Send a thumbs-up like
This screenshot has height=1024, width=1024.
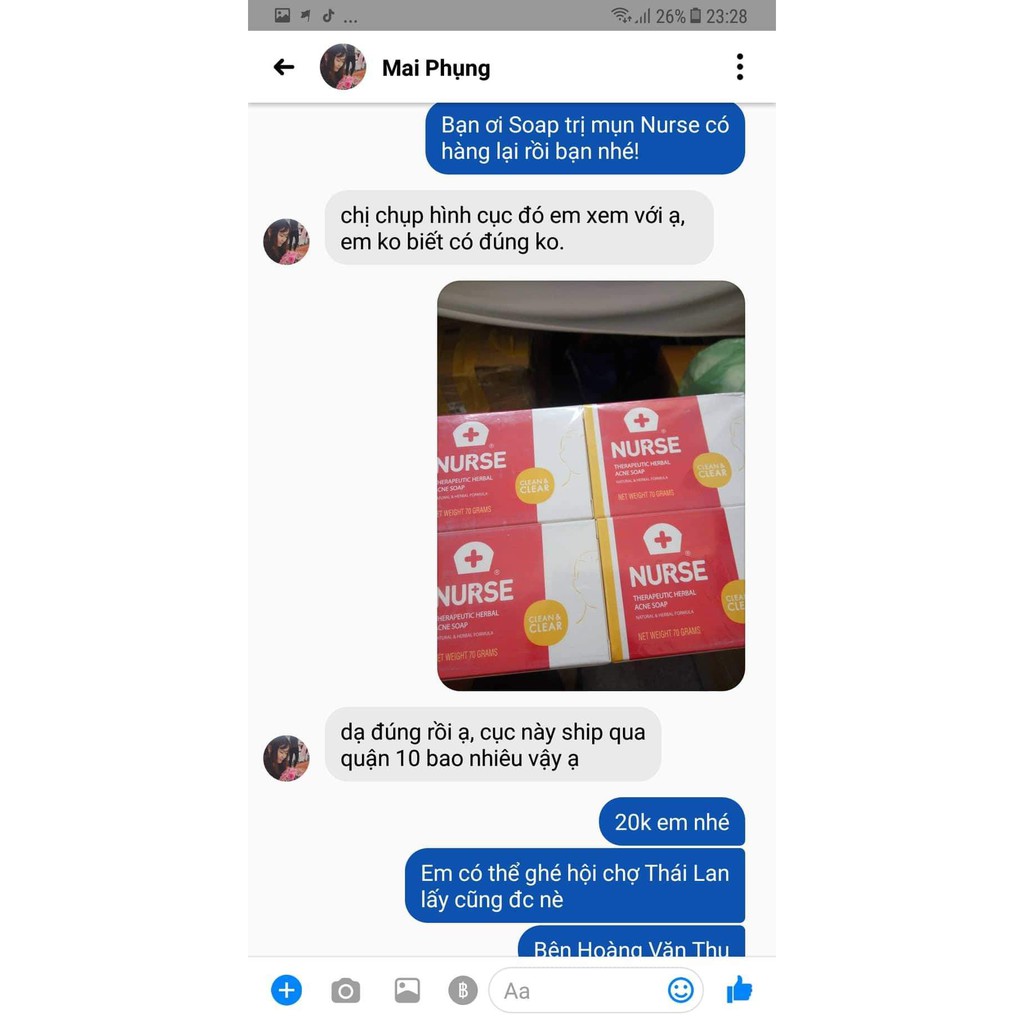(x=740, y=990)
